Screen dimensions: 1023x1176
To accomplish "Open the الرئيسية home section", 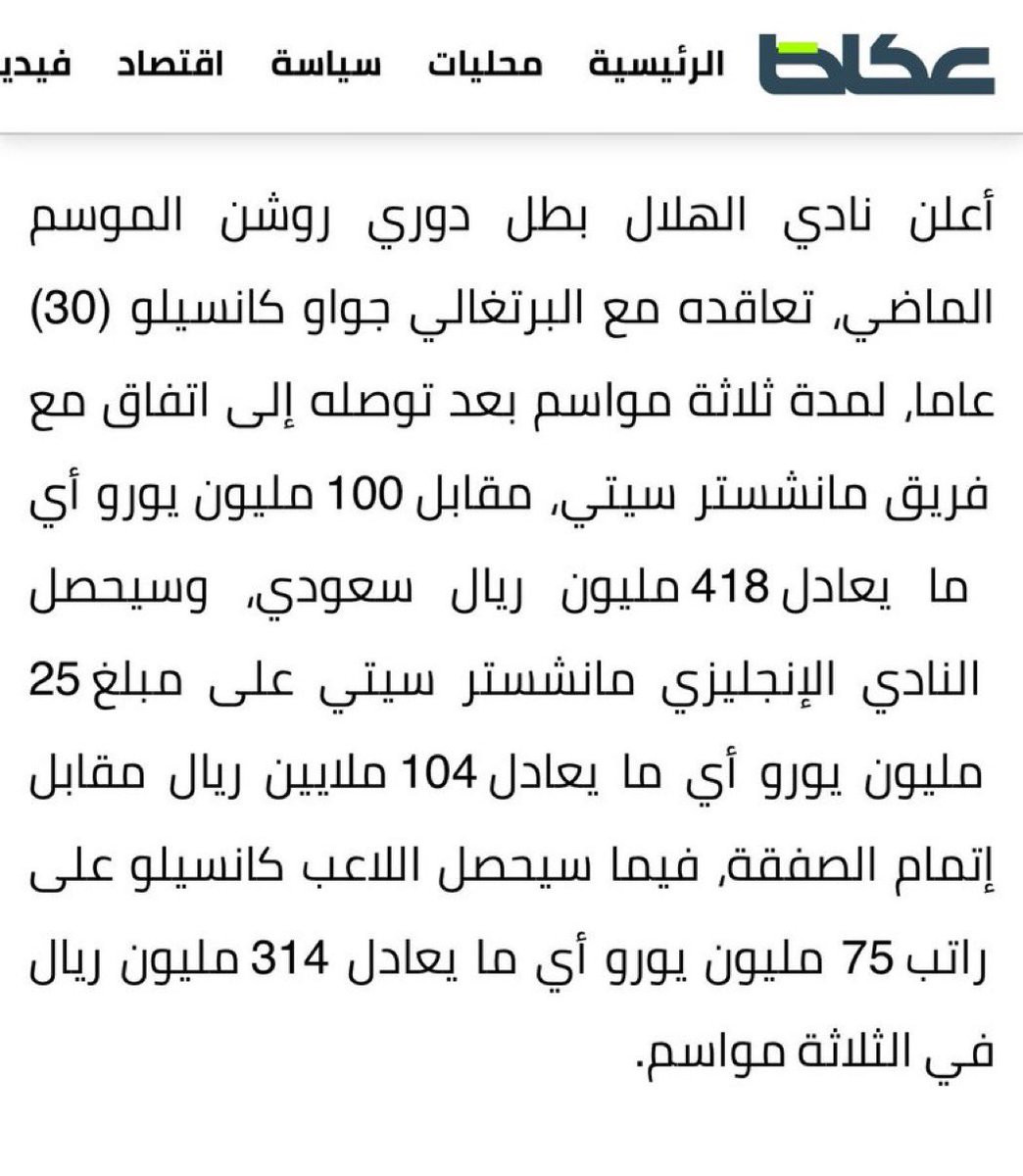I will pos(656,65).
